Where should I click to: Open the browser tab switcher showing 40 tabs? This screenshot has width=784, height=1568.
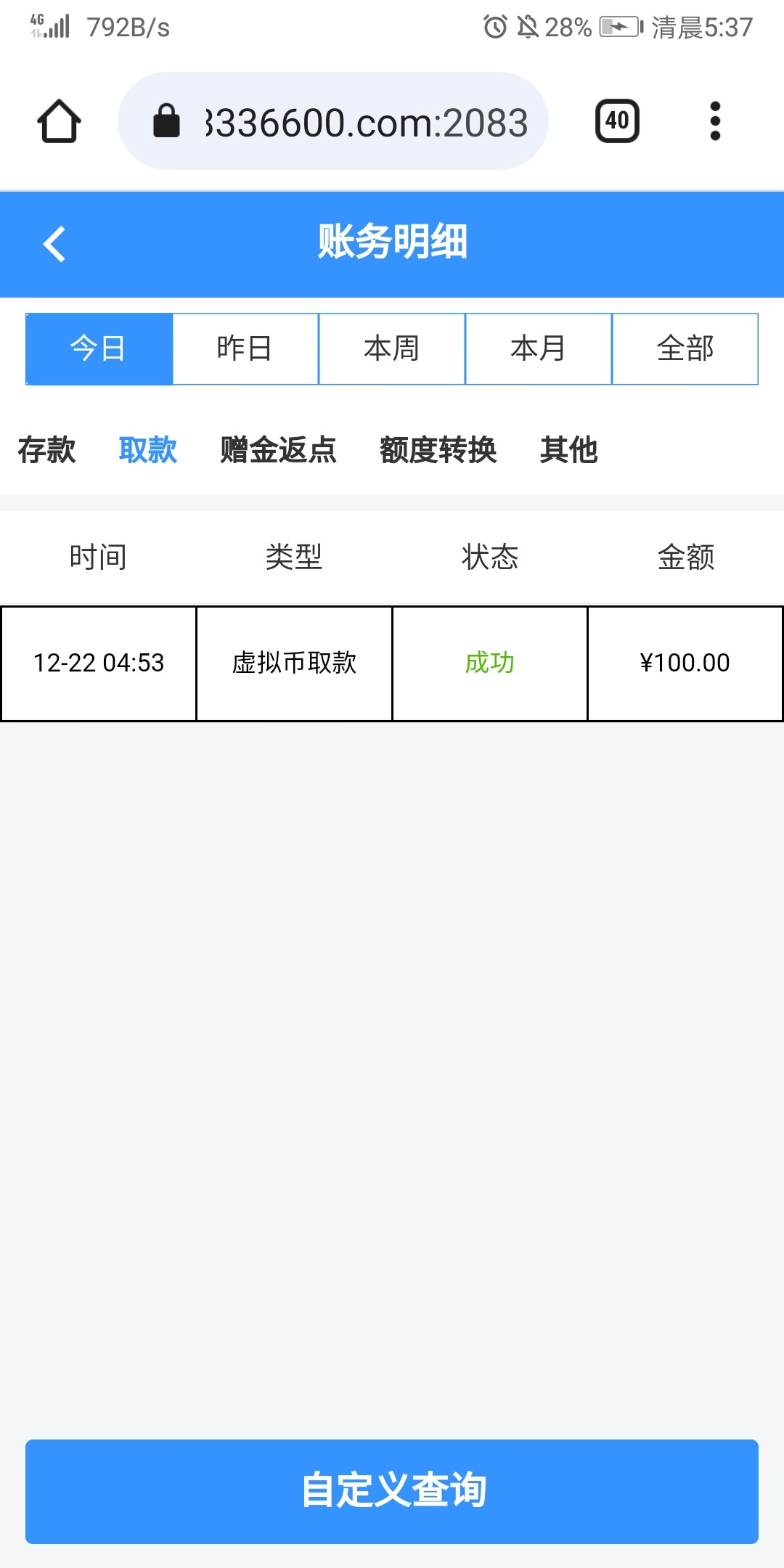click(616, 122)
